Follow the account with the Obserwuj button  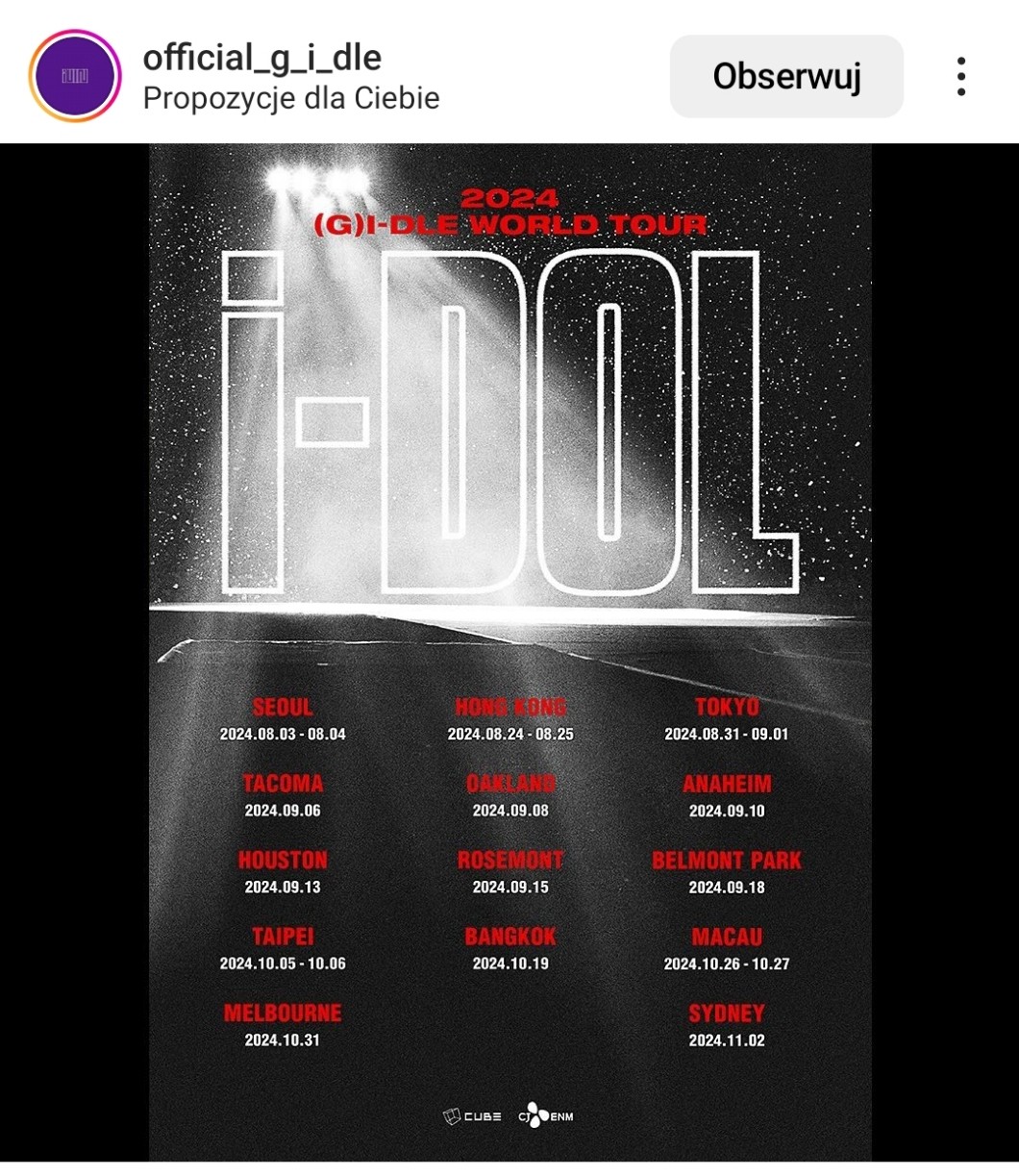coord(785,76)
